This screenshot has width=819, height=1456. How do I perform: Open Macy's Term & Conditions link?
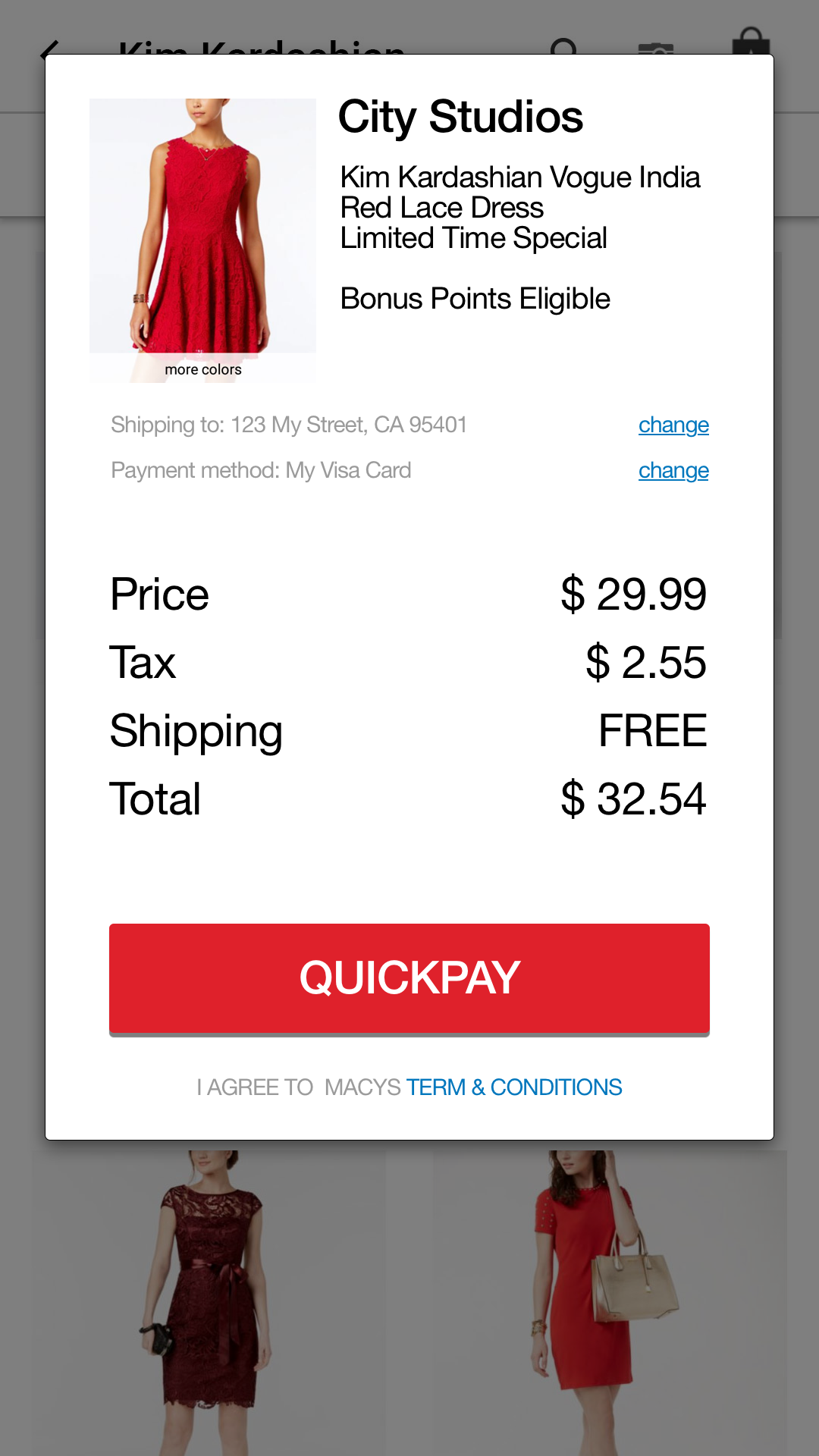[x=514, y=1087]
